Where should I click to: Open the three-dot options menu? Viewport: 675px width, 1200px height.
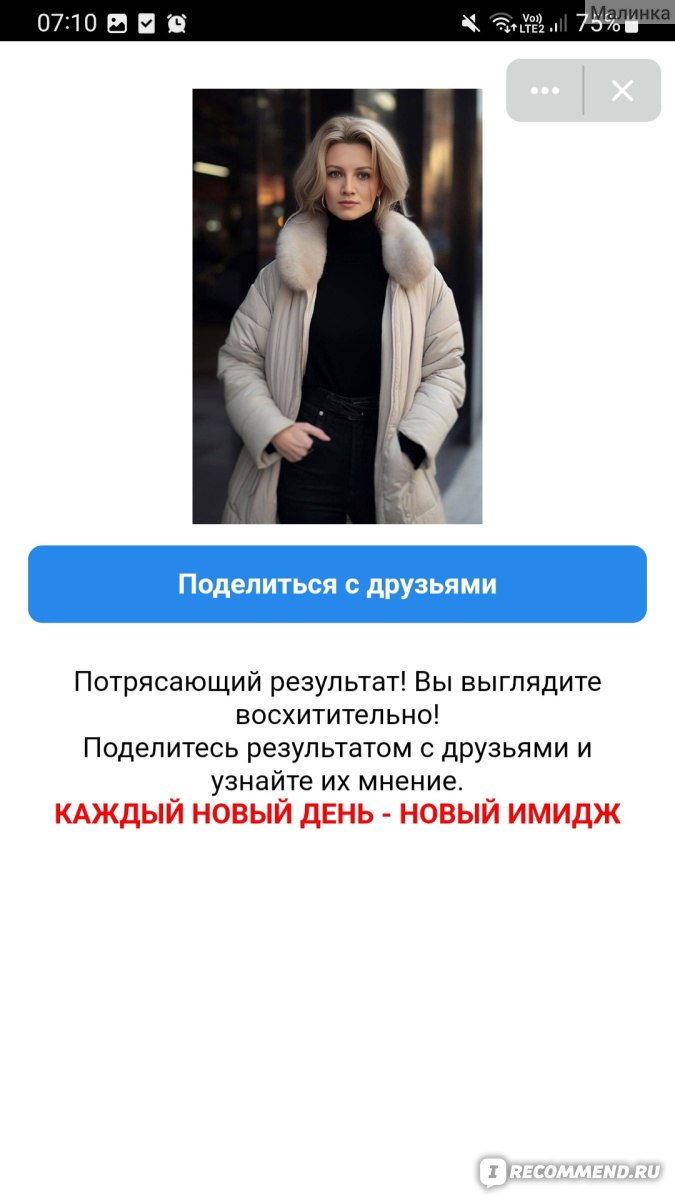click(545, 91)
